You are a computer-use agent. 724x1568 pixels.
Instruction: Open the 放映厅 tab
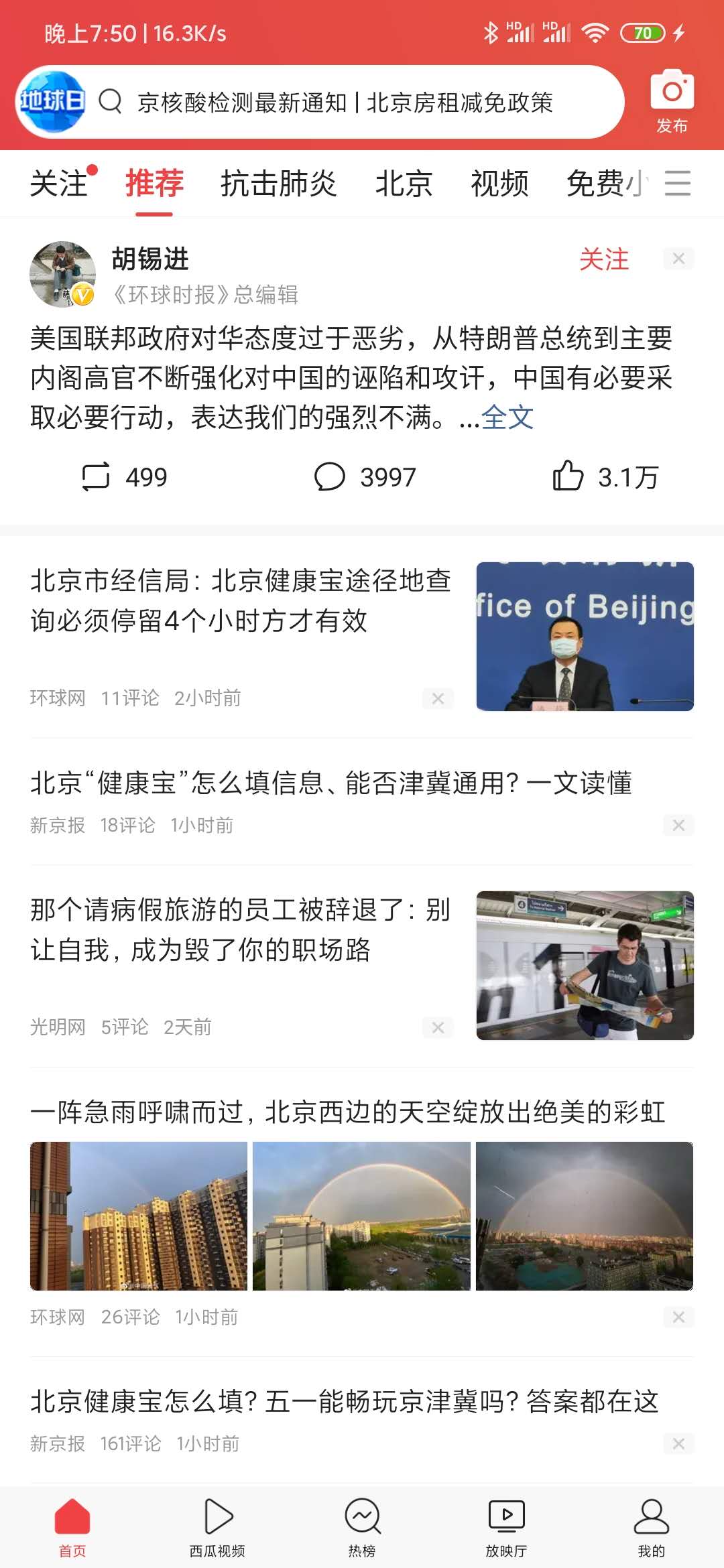(506, 1528)
